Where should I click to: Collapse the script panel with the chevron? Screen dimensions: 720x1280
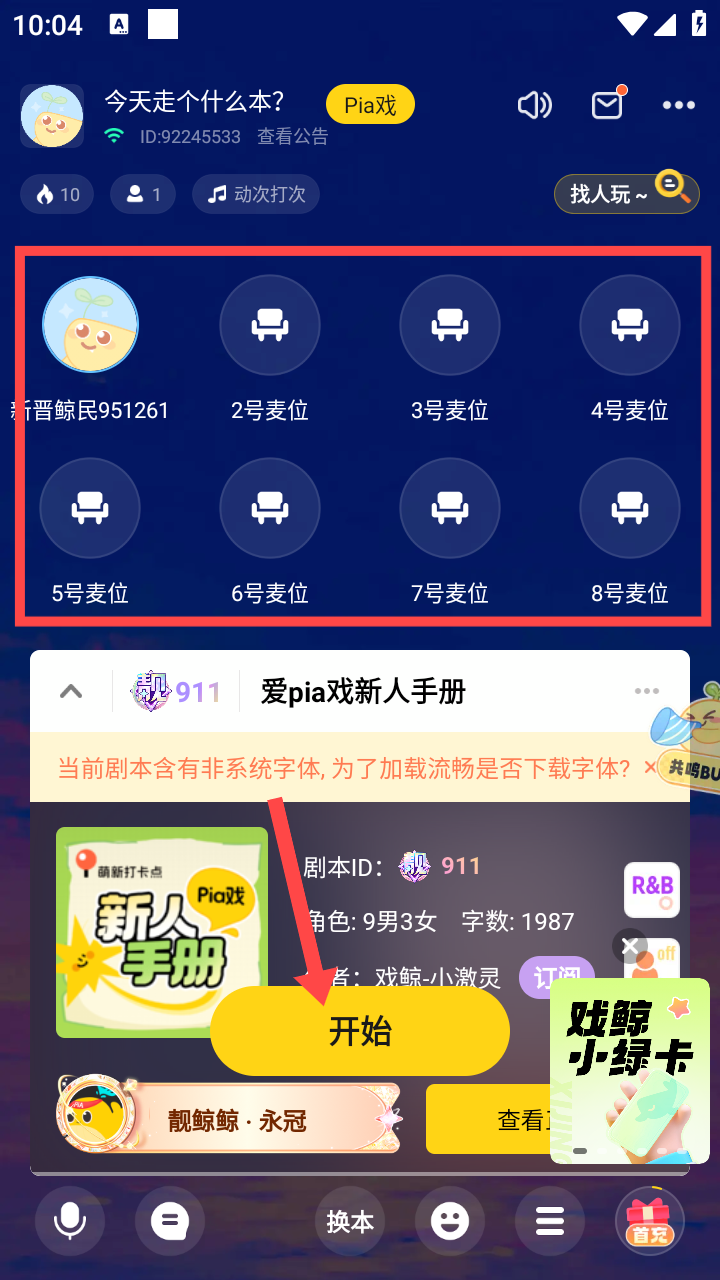(x=71, y=691)
